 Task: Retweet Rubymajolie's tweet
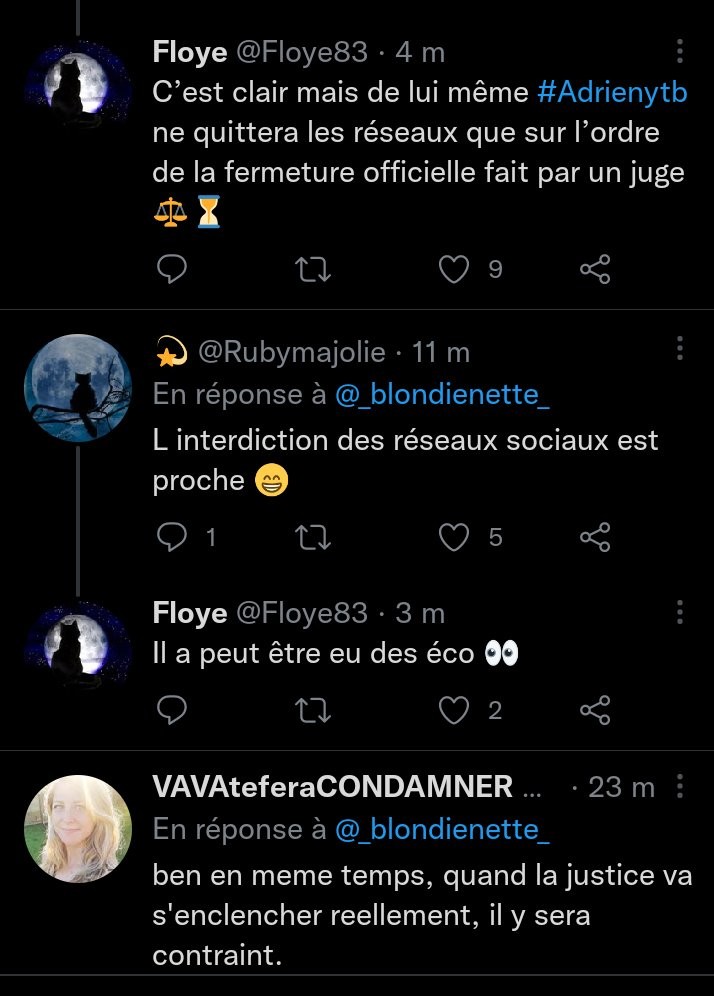tap(316, 537)
